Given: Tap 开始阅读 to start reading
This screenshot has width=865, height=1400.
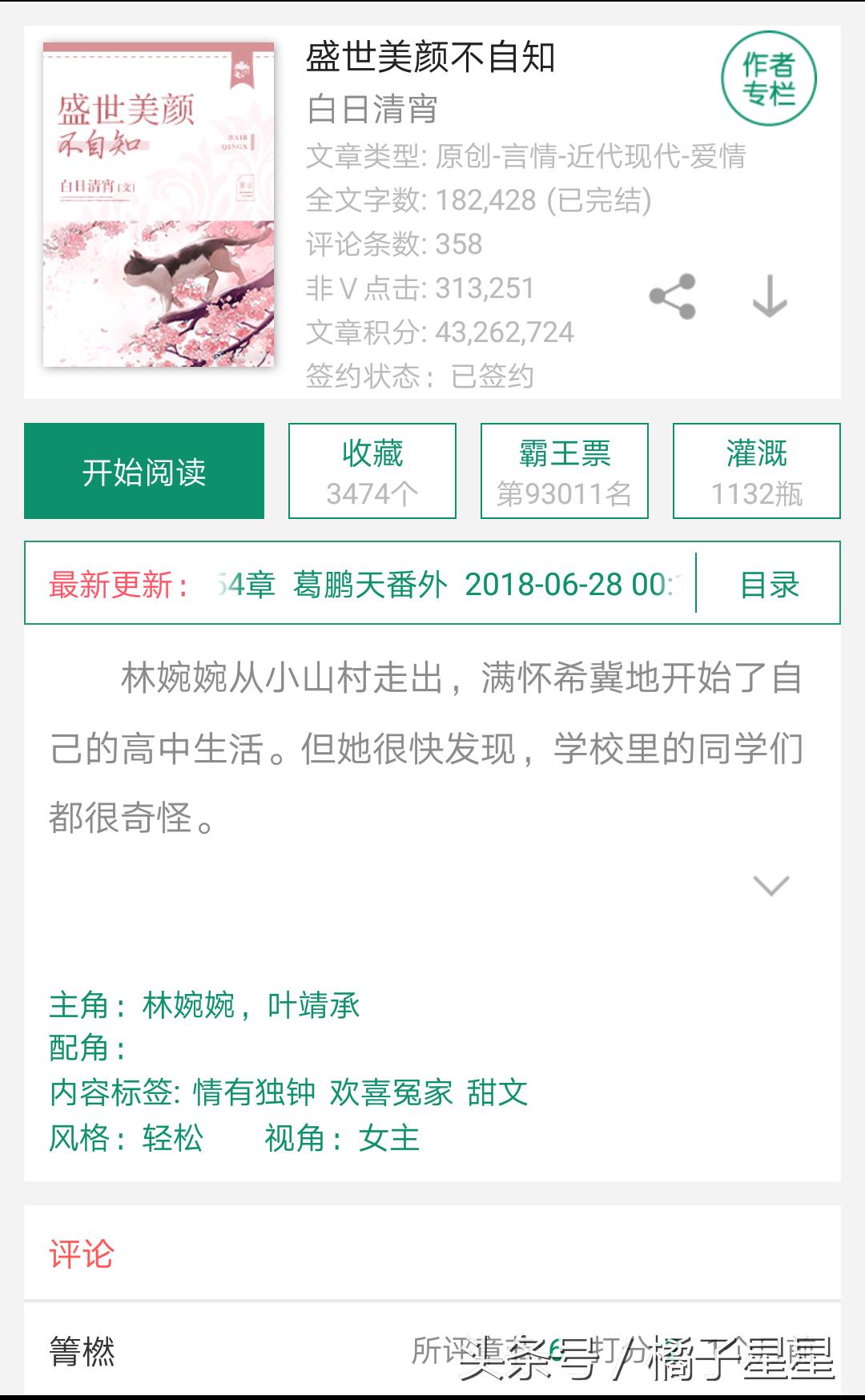Looking at the screenshot, I should [x=144, y=471].
